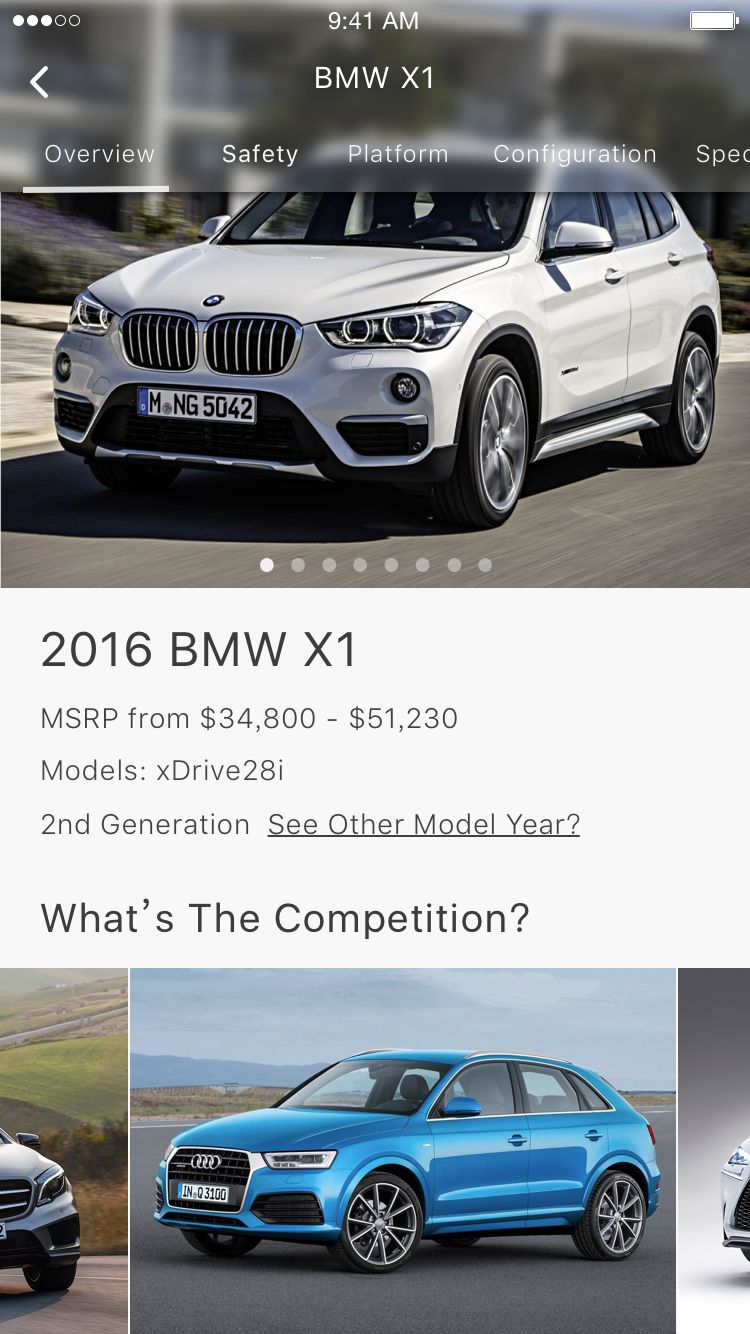
Task: Select the Overview tab
Action: click(100, 154)
